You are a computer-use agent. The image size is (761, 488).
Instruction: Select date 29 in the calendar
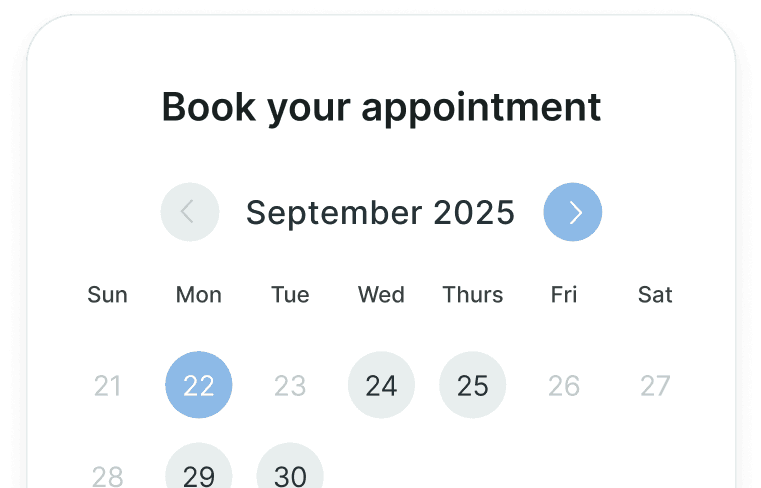199,472
